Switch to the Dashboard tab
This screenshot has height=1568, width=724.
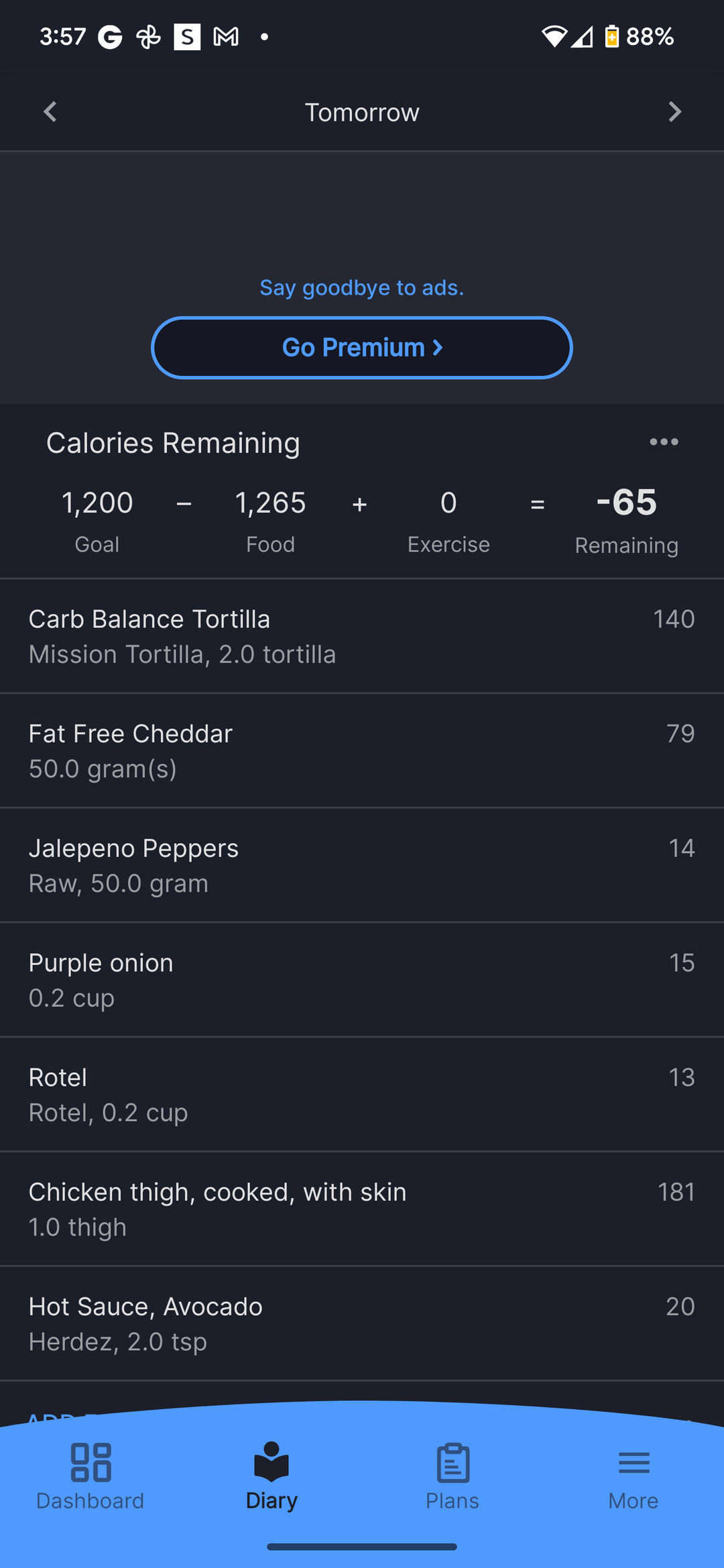pyautogui.click(x=90, y=1477)
